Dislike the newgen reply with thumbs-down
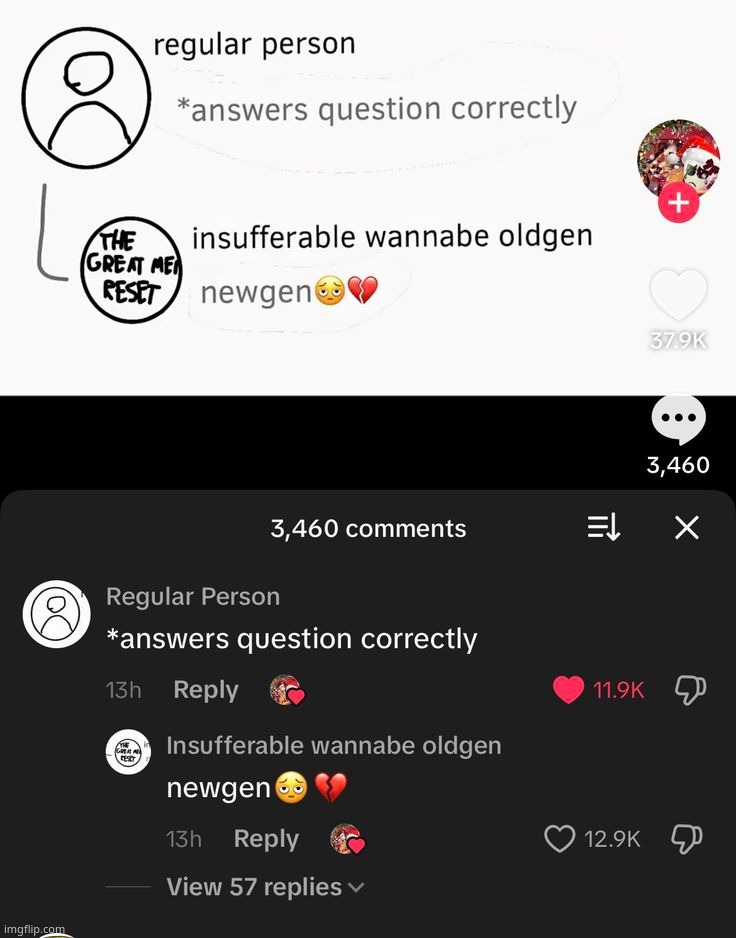Image resolution: width=736 pixels, height=938 pixels. click(686, 839)
